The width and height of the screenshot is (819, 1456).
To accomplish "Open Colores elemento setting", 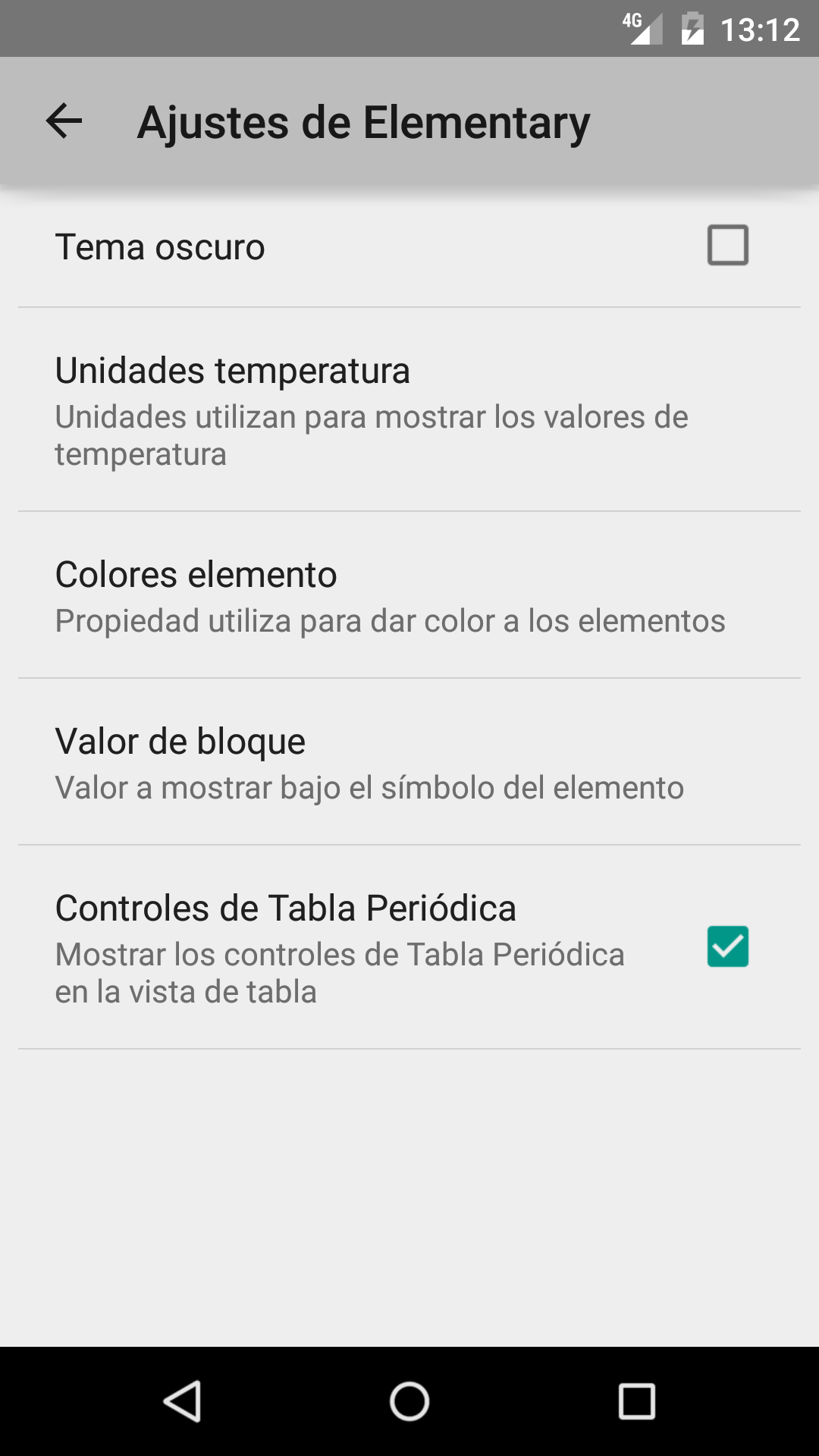I will tap(409, 596).
